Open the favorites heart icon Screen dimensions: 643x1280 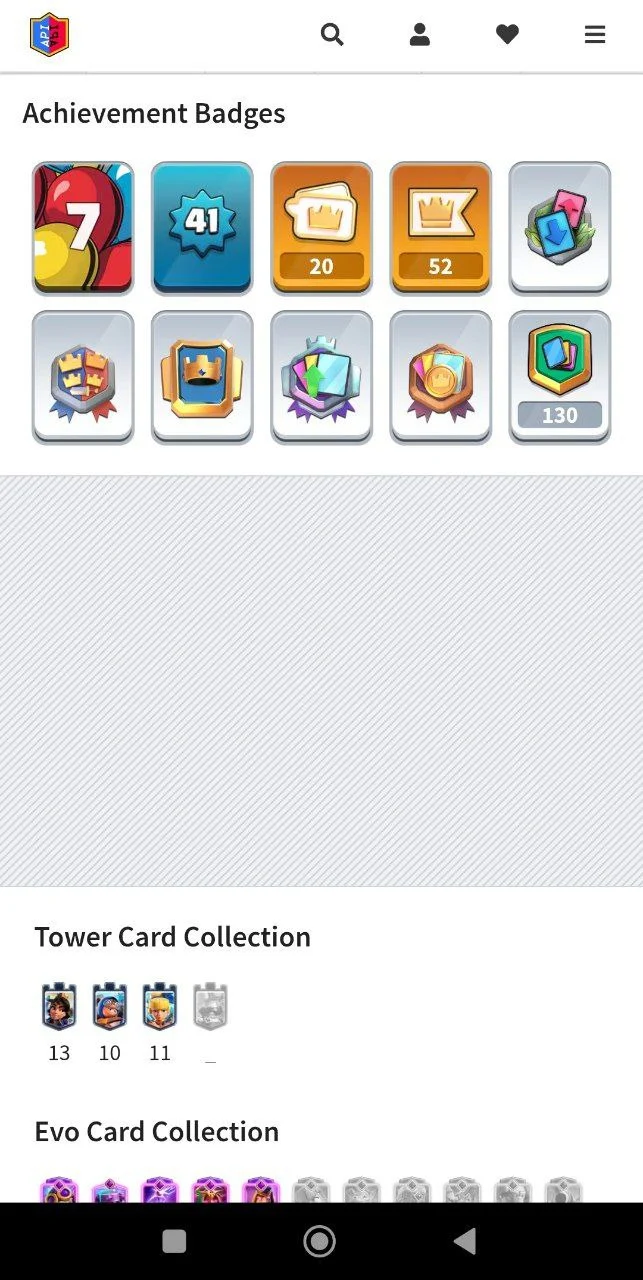point(507,35)
